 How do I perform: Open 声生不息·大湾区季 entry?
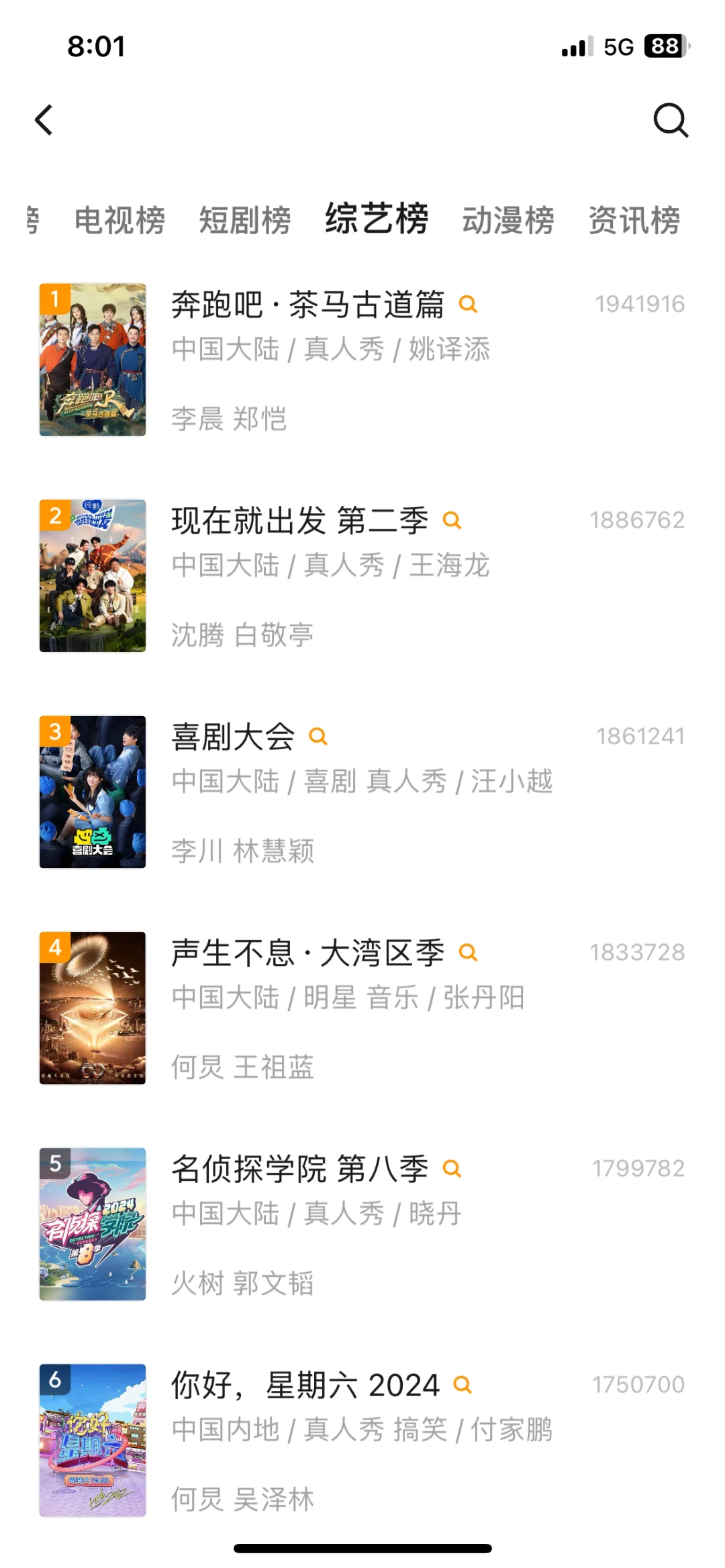307,953
